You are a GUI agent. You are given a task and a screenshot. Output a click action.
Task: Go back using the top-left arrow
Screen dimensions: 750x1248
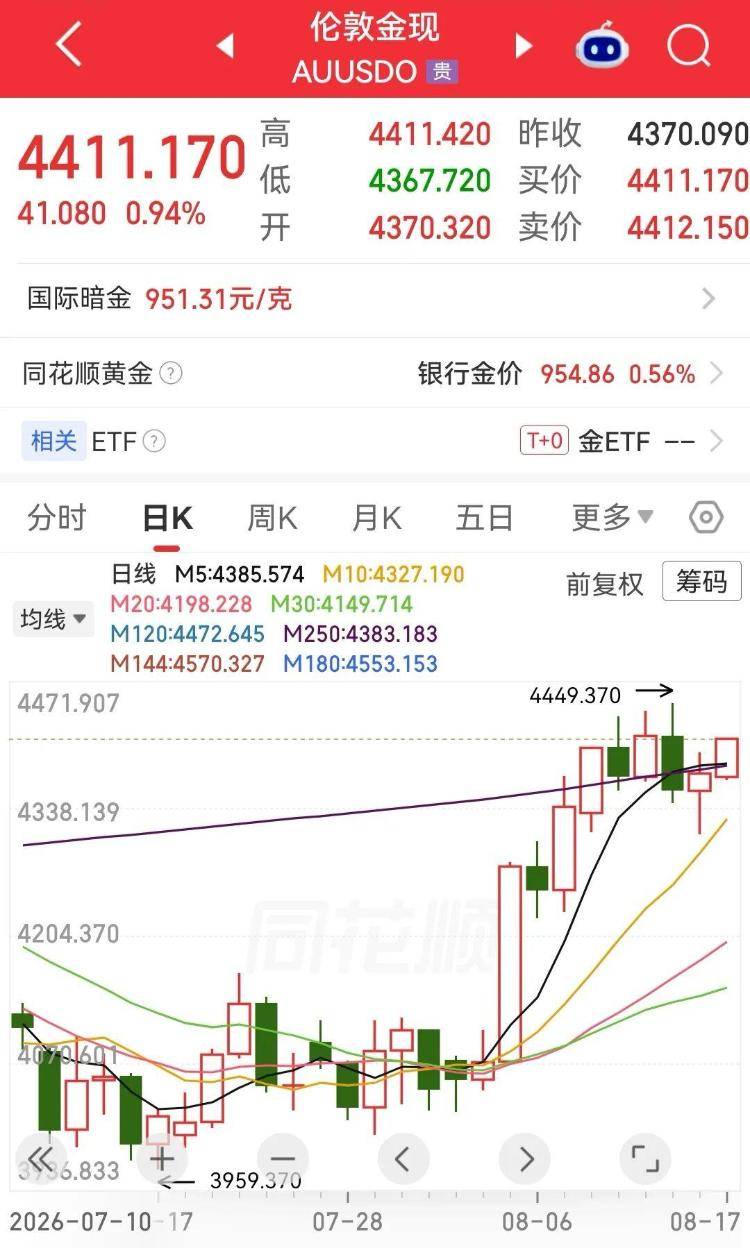68,45
